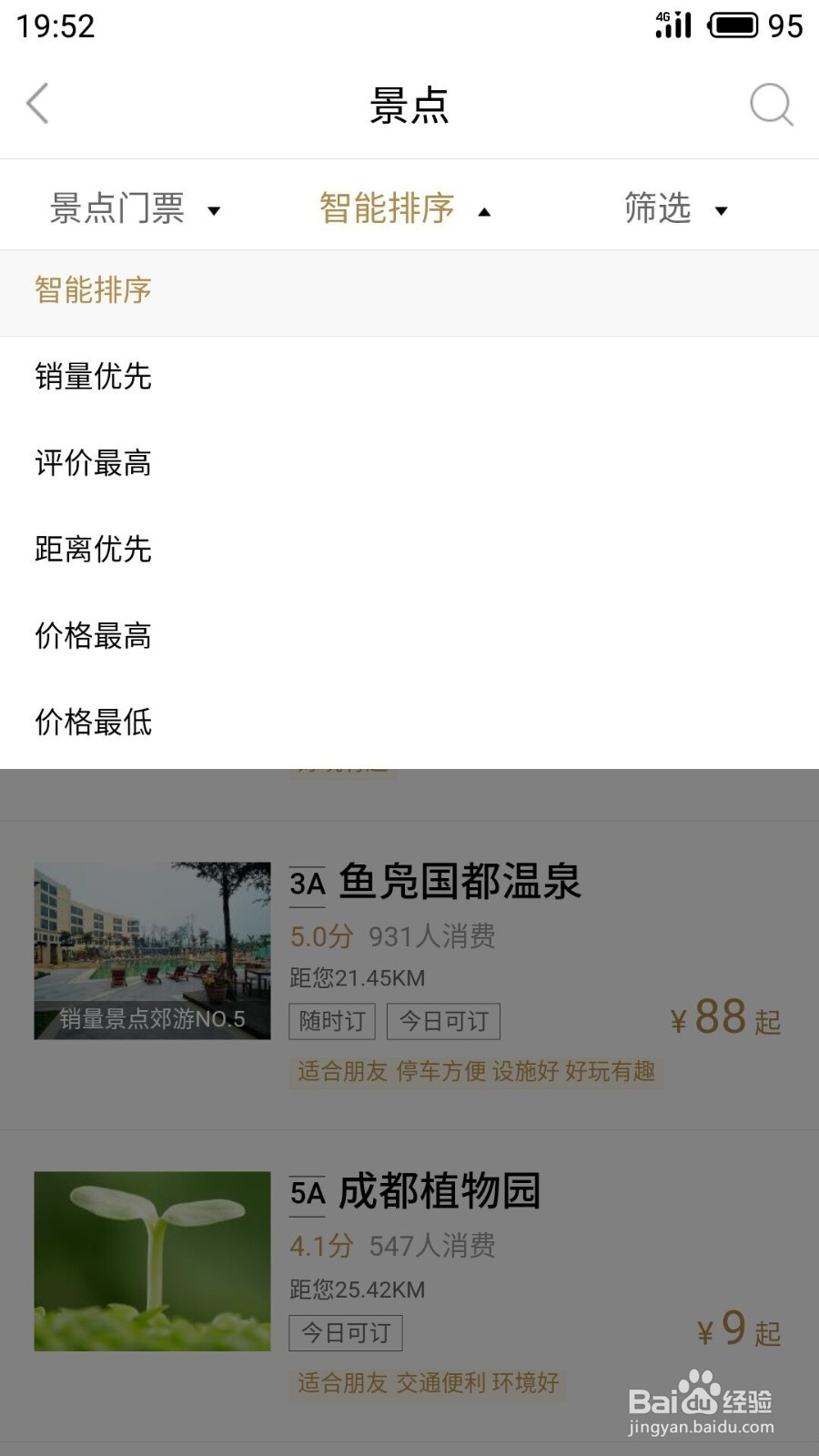Open 成都植物园 listing
Screen dimensions: 819x1456
[x=440, y=1191]
